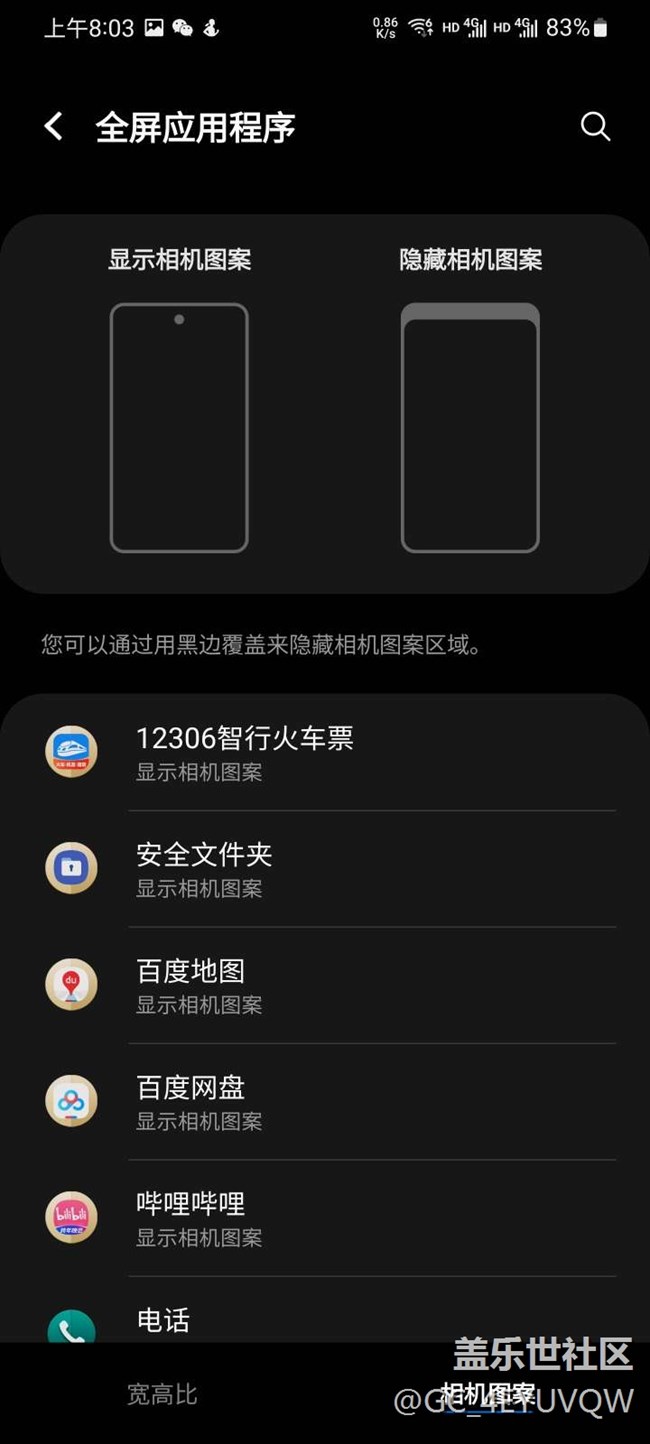The height and width of the screenshot is (1444, 650).
Task: Open the 百度网盘 settings row
Action: 325,1102
